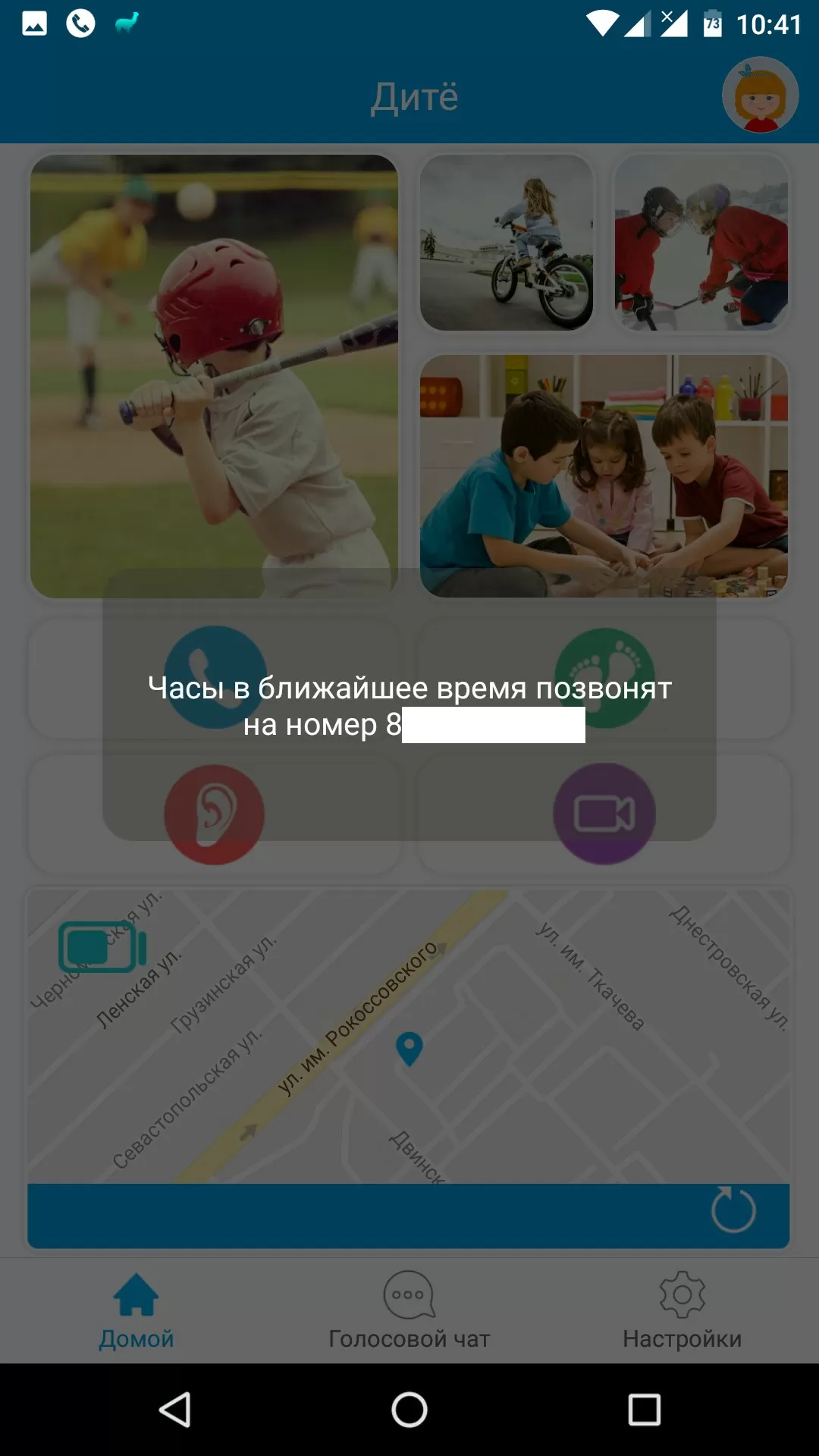This screenshot has height=1456, width=819.
Task: Open the hockey players photo
Action: click(x=701, y=243)
